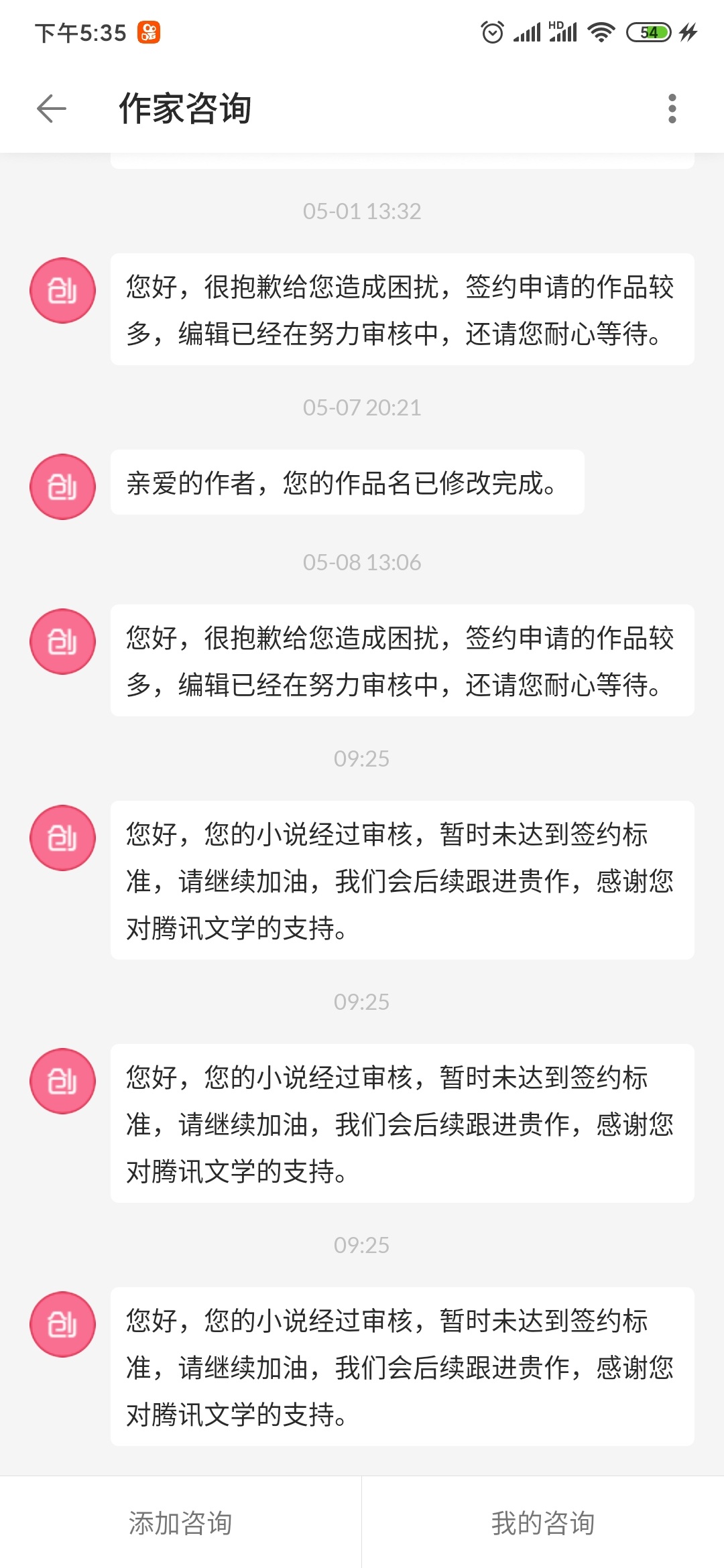
Task: Open the 我的咨询 section
Action: coord(543,1522)
